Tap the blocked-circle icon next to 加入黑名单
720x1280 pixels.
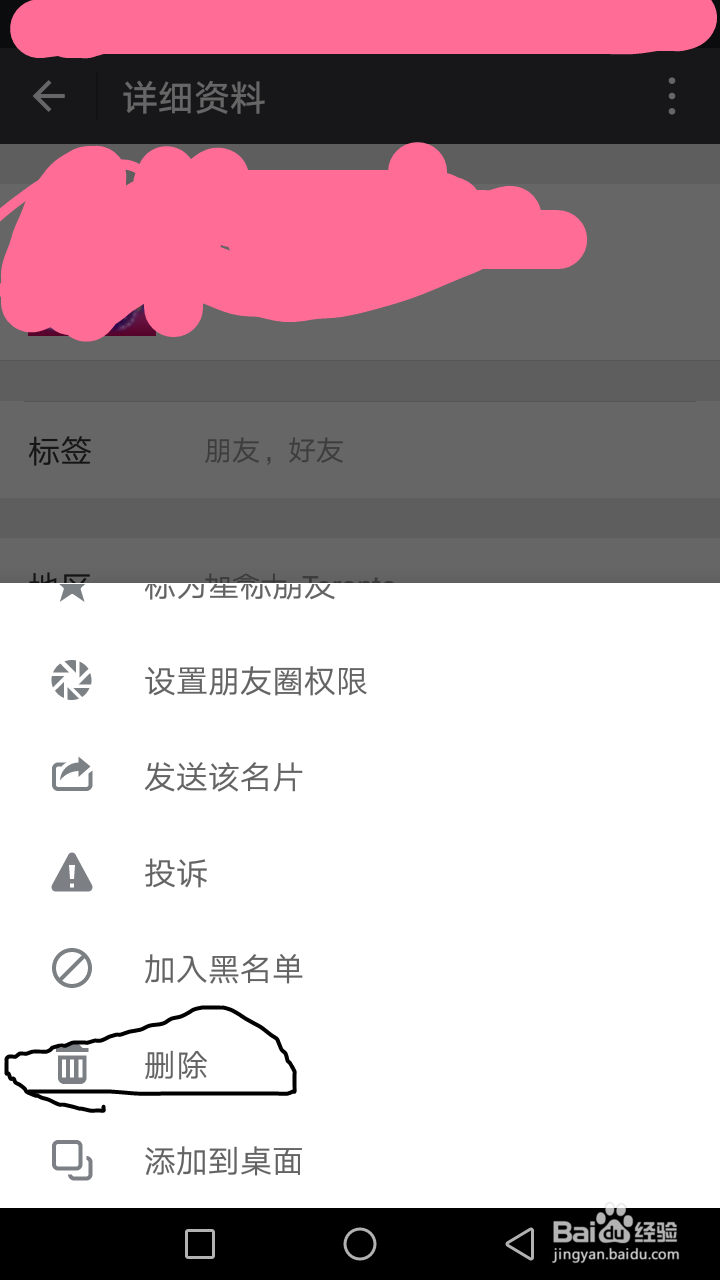70,968
